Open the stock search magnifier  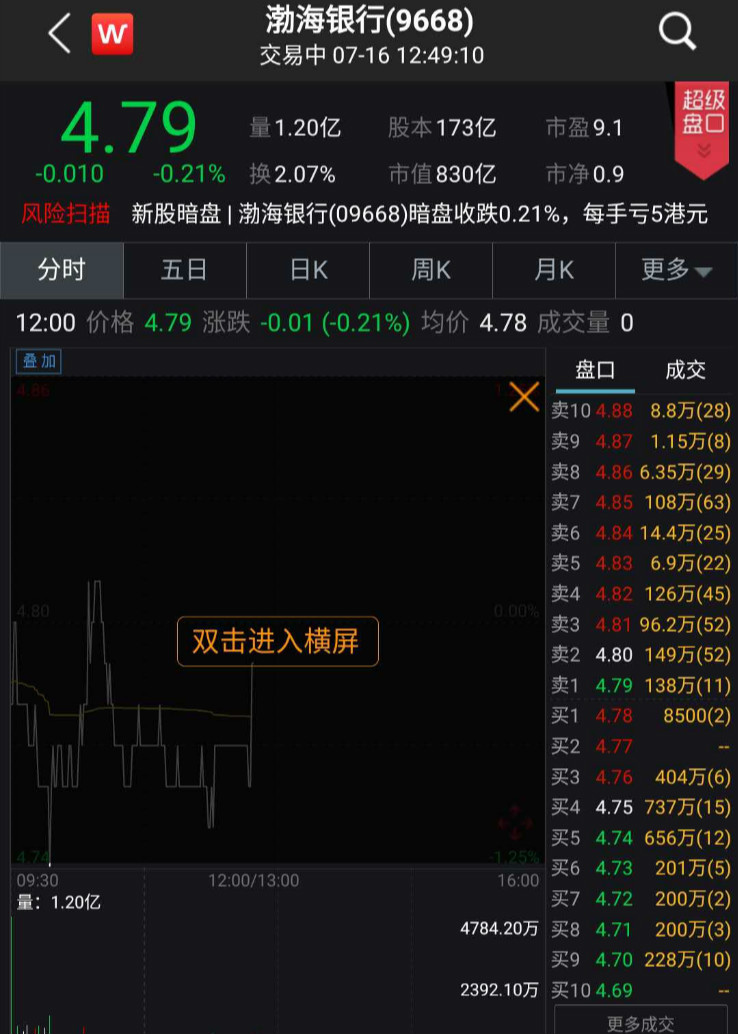pos(677,33)
